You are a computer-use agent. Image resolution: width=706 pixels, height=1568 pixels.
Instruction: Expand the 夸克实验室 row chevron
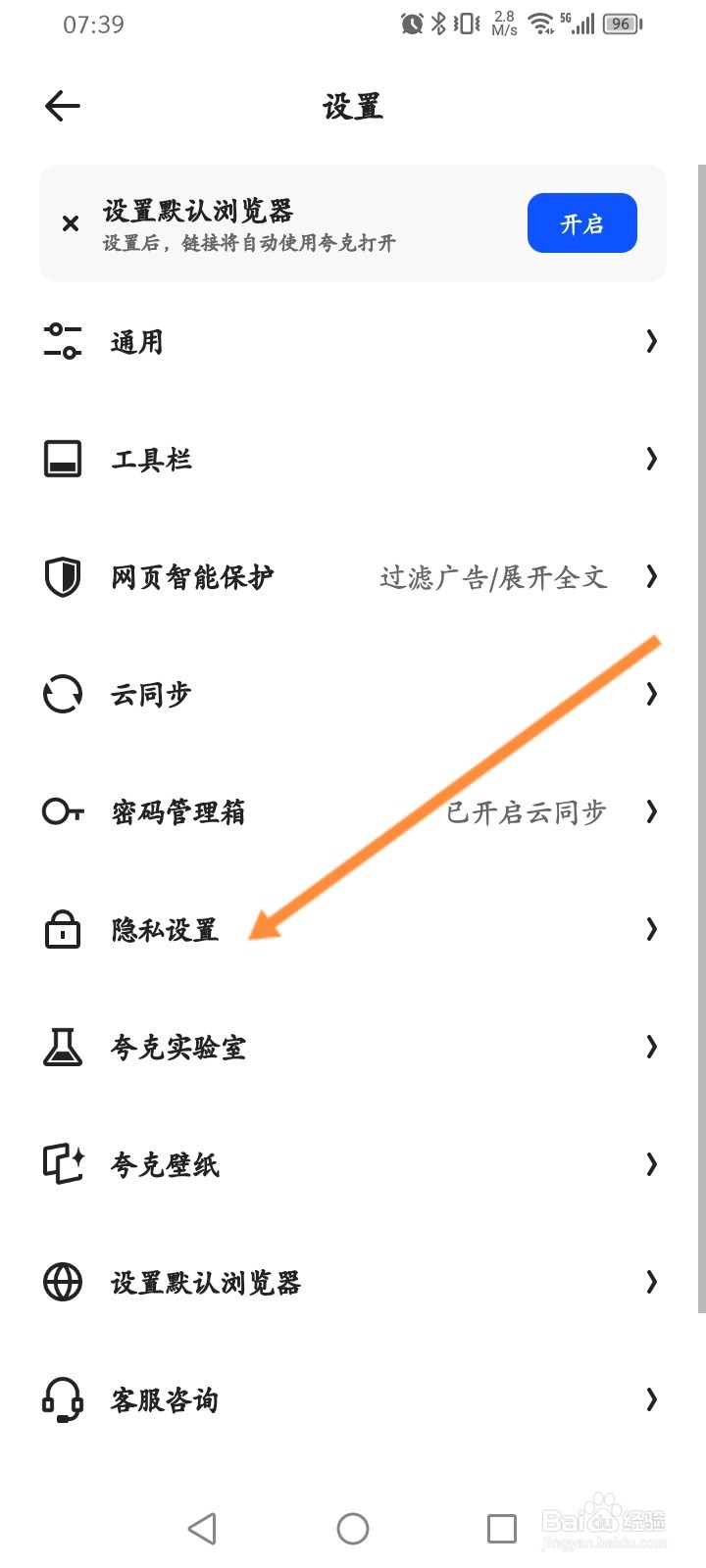(x=651, y=1048)
